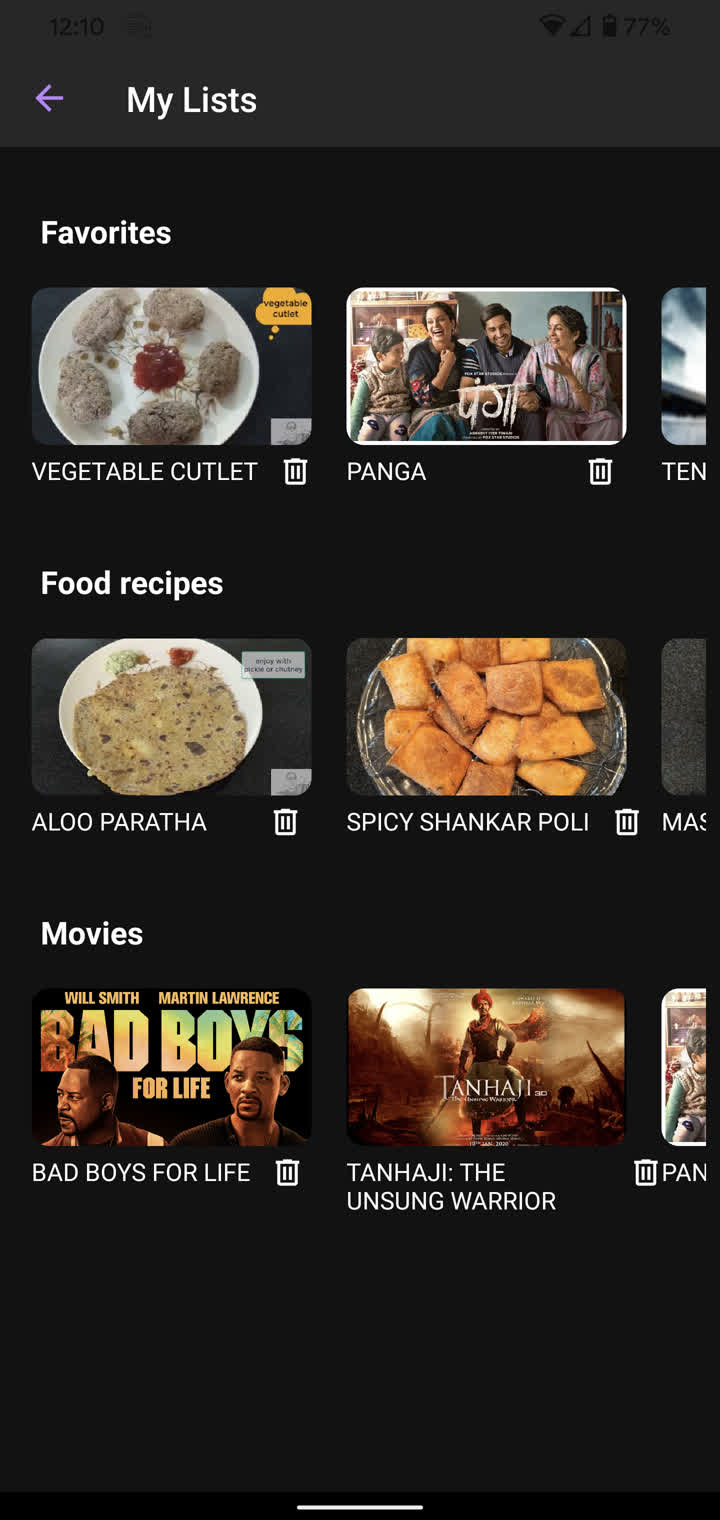This screenshot has width=720, height=1520.
Task: Remove Tanhaji: The Unsung Warrior from Movies
Action: (646, 1172)
